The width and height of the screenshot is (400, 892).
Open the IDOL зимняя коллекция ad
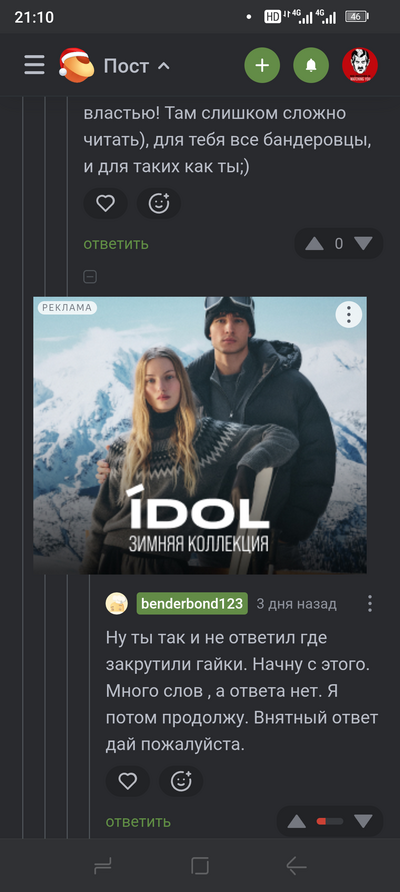click(200, 435)
